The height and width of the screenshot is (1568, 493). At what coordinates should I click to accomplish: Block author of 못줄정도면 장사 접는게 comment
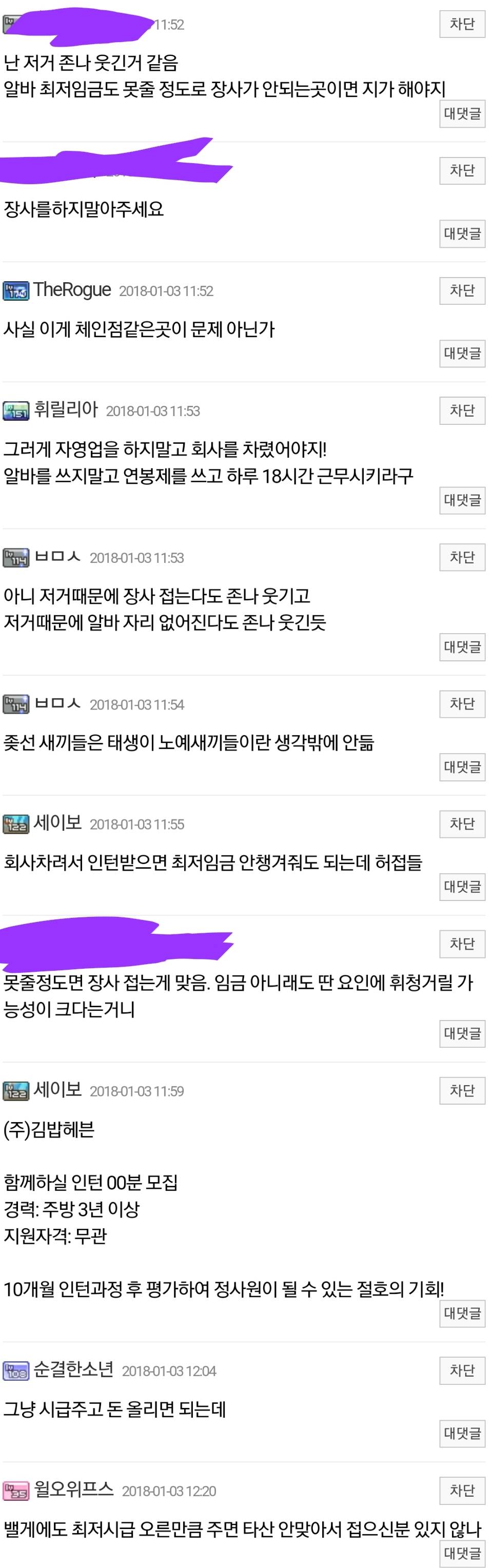point(462,944)
